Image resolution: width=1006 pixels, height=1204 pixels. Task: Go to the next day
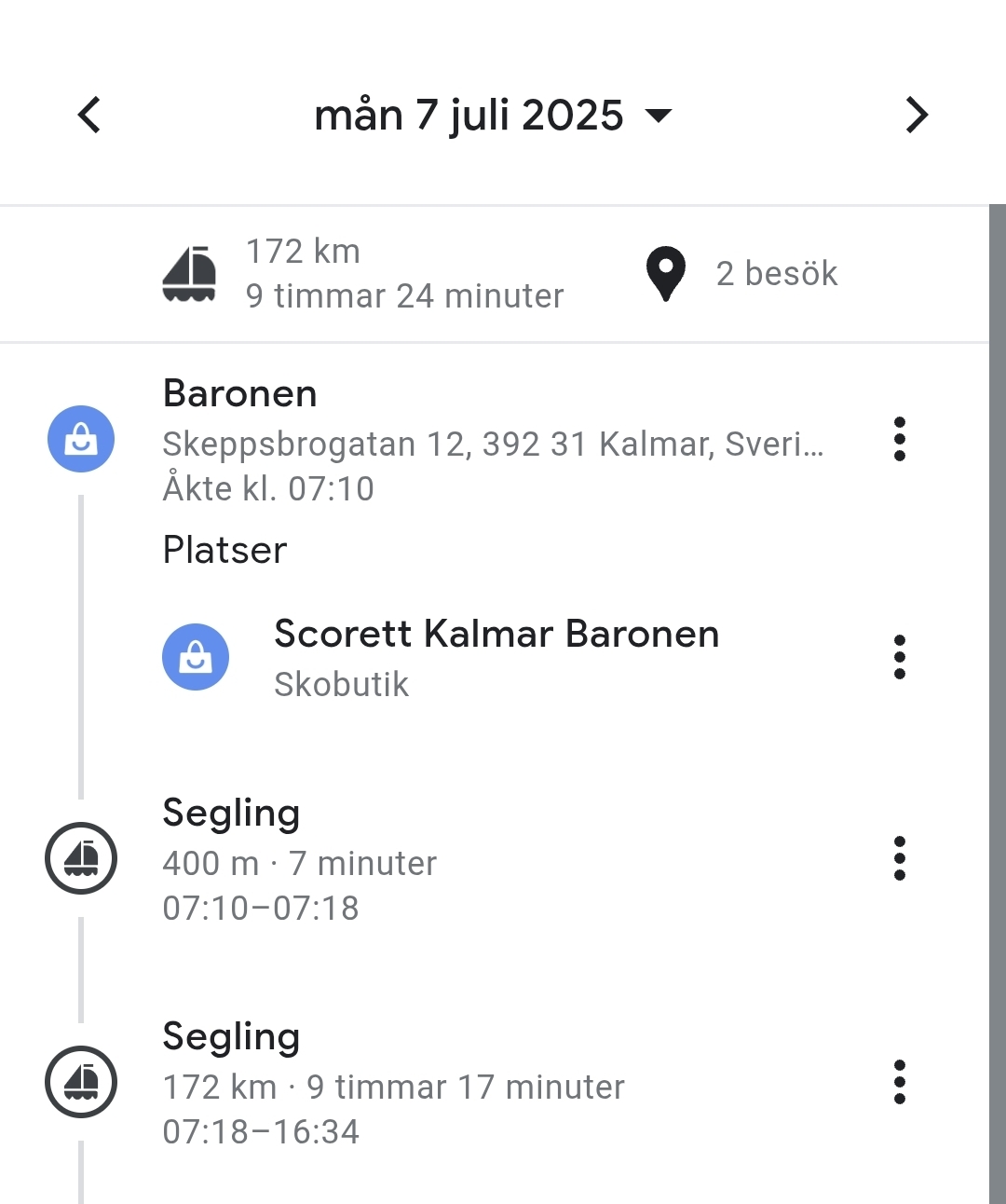tap(917, 116)
